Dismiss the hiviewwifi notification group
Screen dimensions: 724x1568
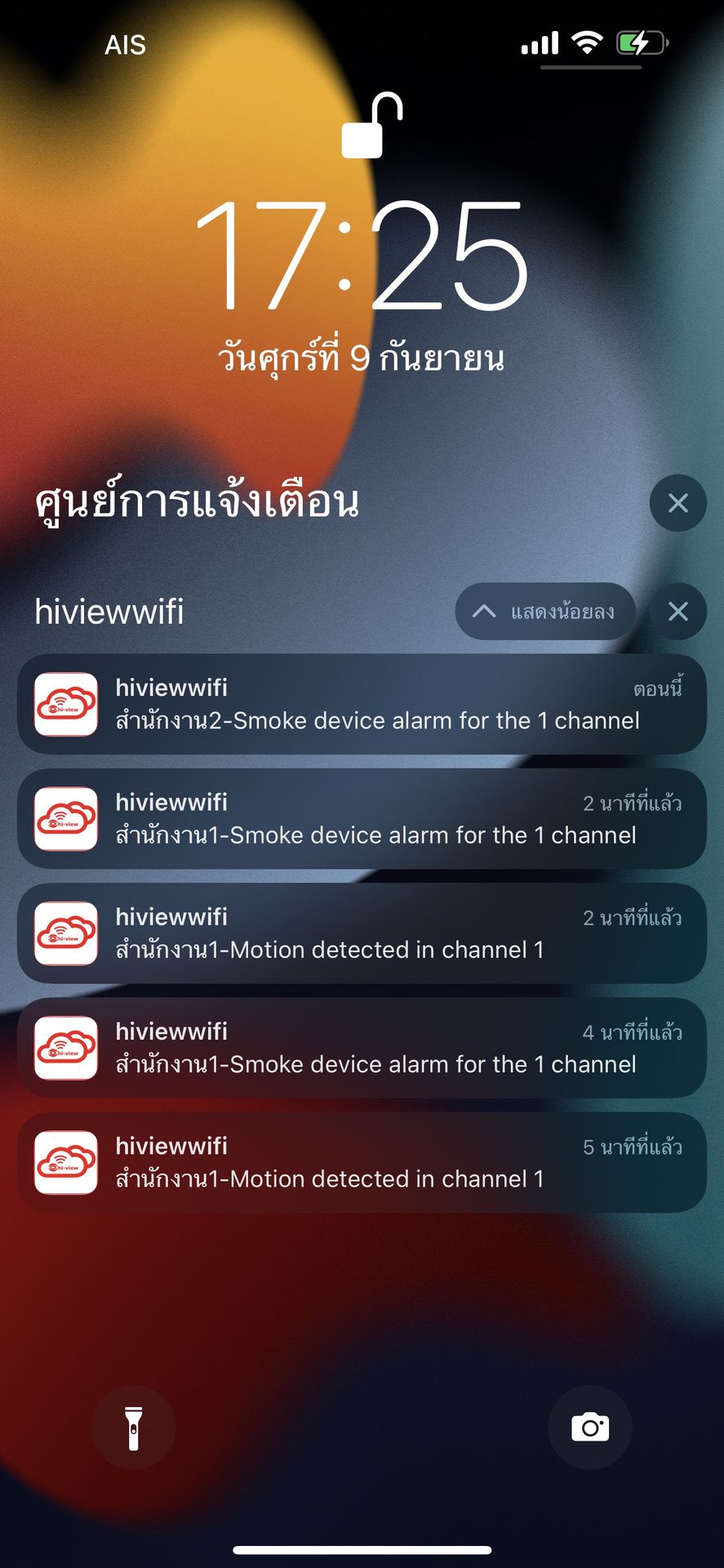point(677,612)
